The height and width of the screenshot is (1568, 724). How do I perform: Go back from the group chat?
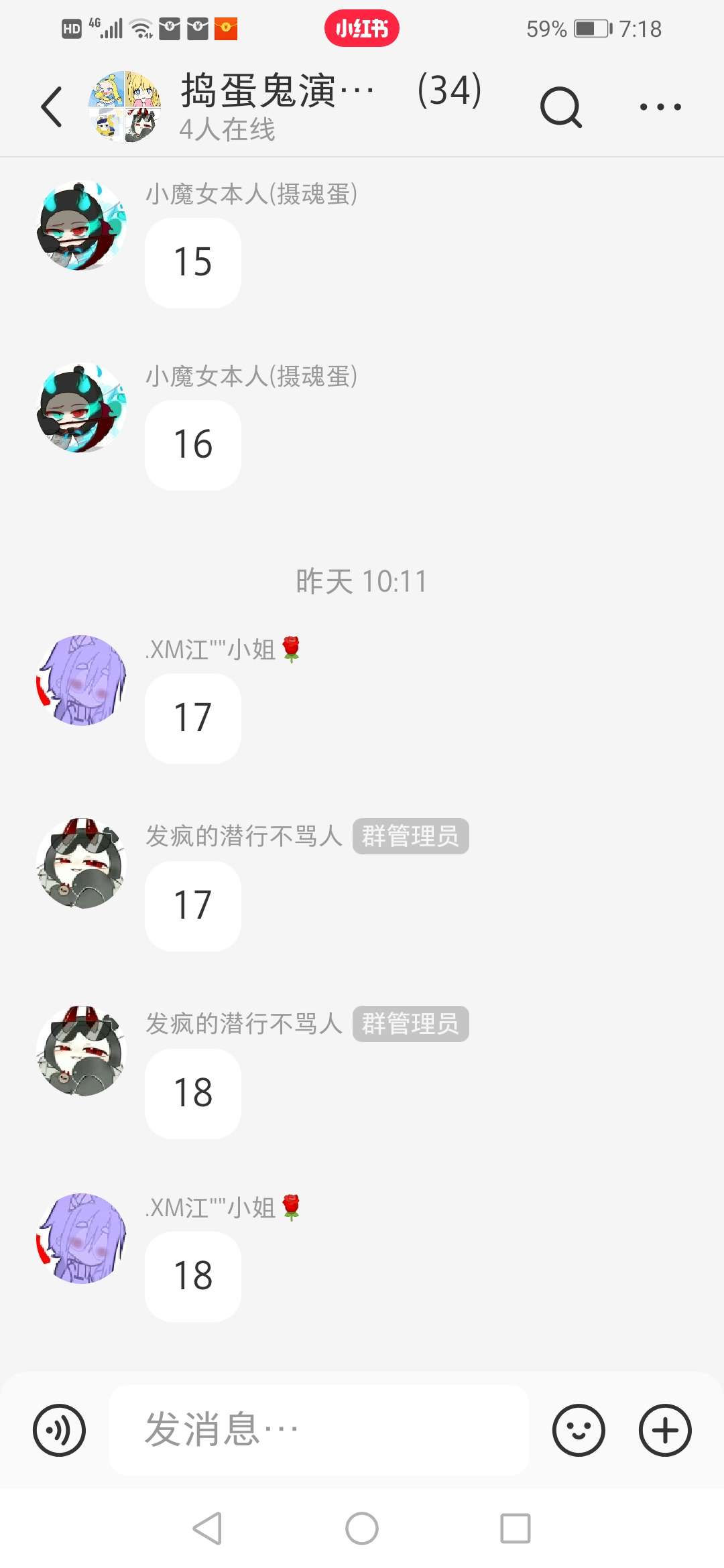(52, 107)
